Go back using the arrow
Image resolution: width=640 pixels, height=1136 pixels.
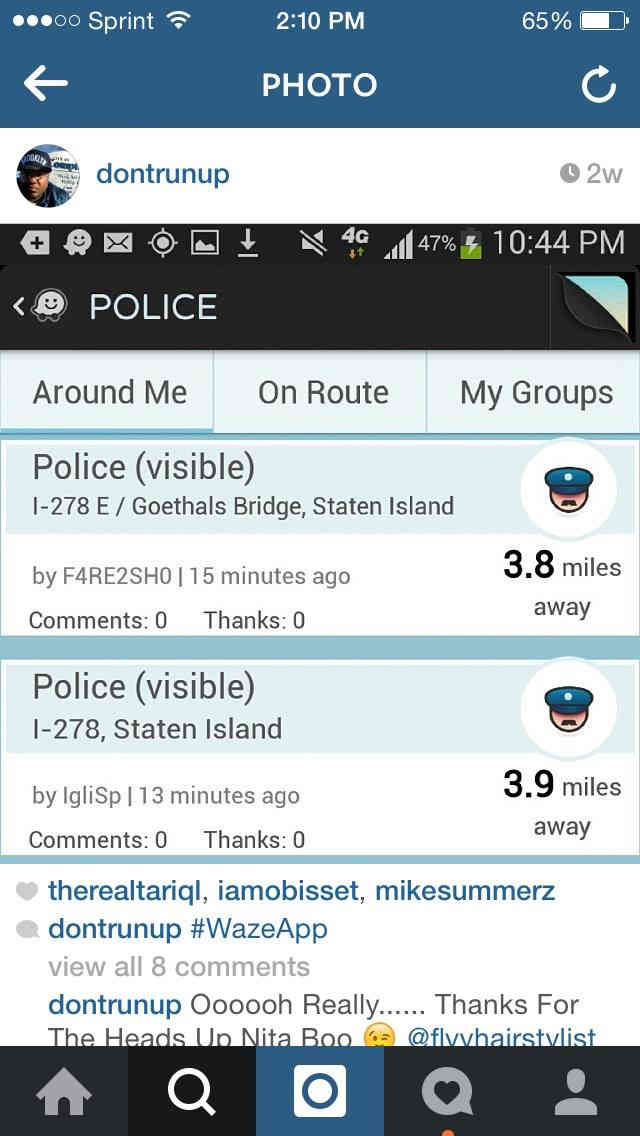(x=46, y=85)
